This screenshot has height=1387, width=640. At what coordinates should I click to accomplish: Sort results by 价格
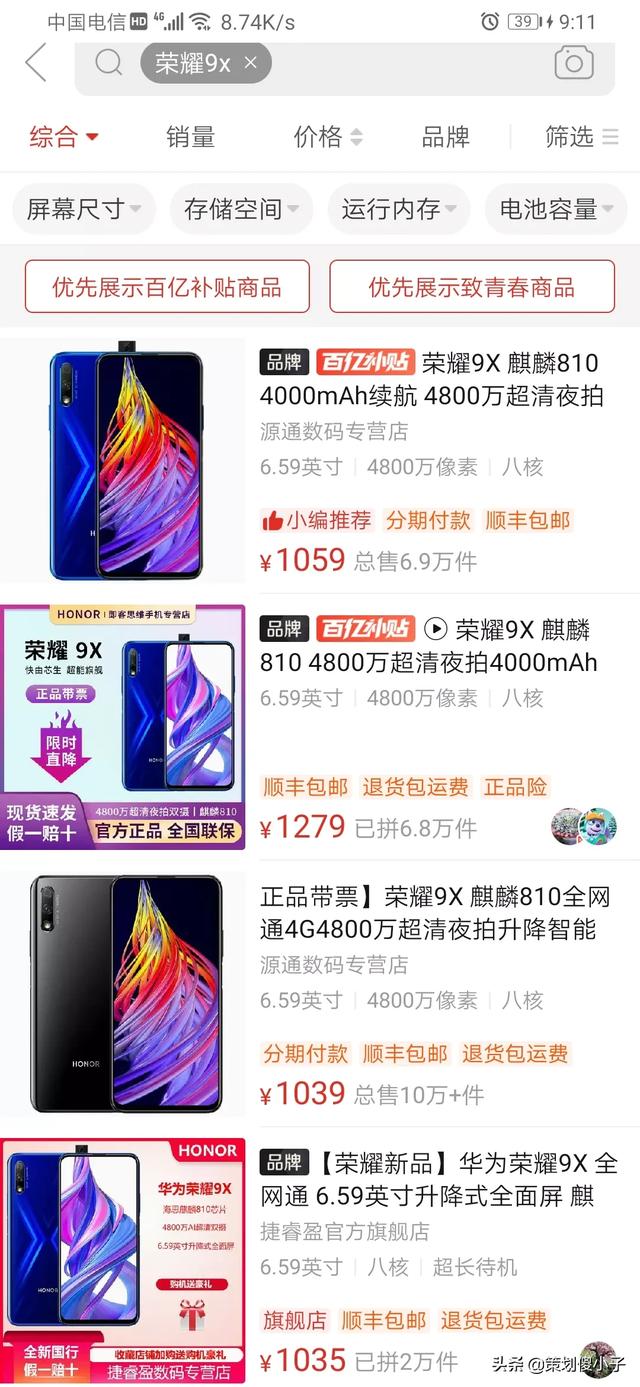[327, 137]
